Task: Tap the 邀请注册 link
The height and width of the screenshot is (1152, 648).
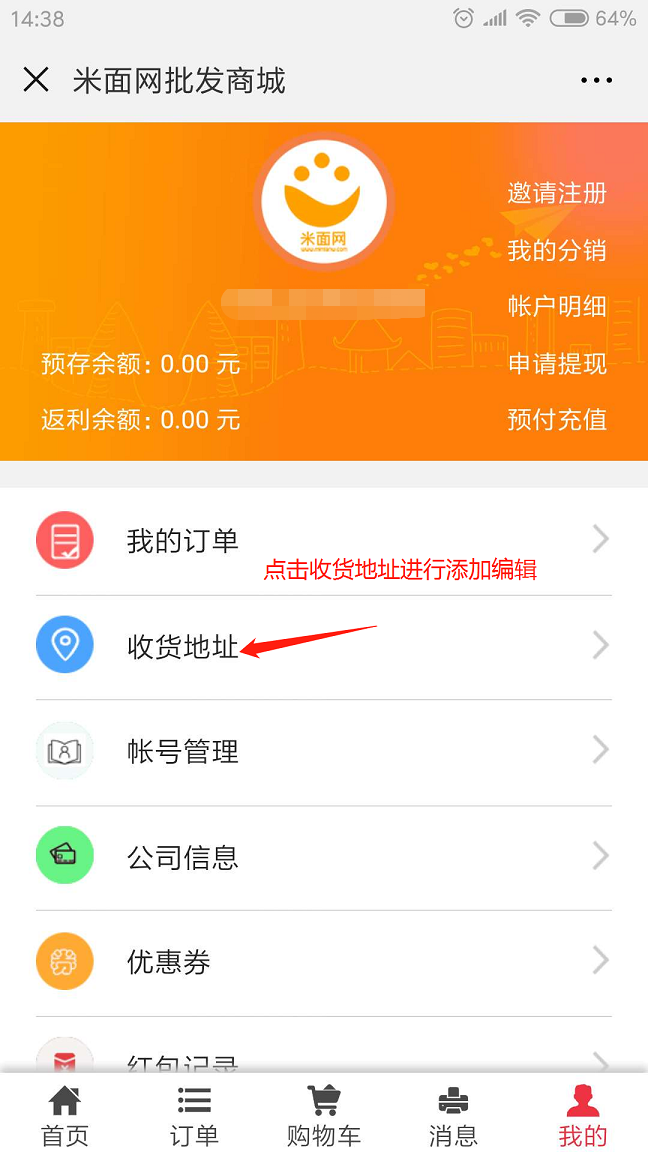Action: coord(556,193)
